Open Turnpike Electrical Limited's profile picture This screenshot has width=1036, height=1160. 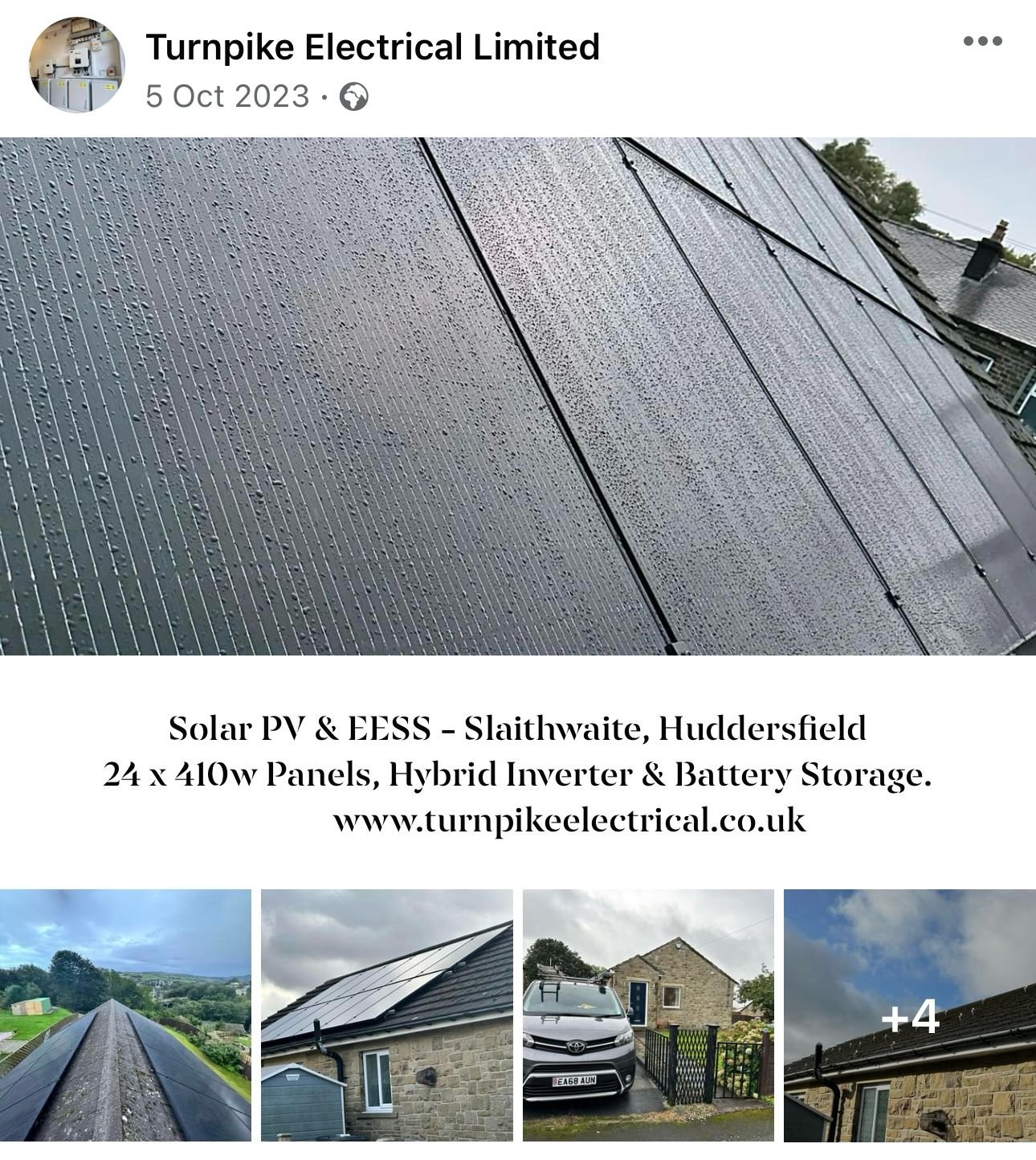pyautogui.click(x=77, y=65)
